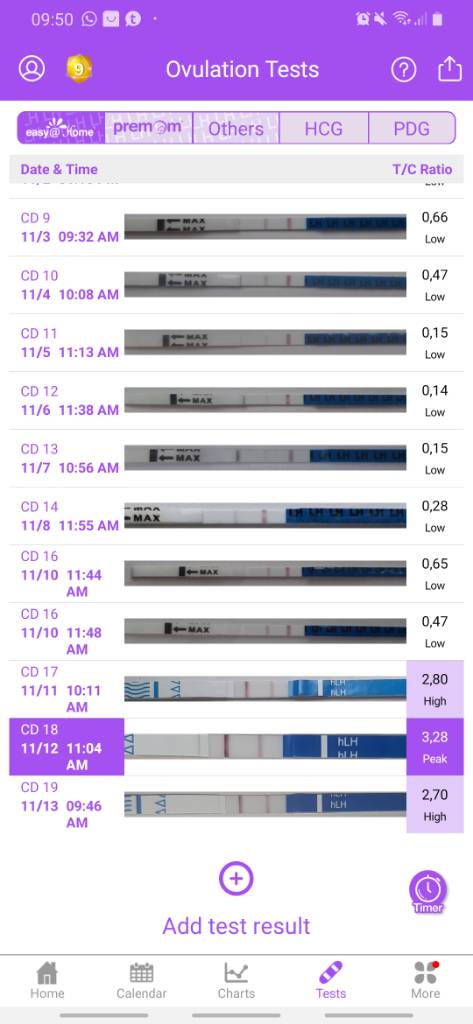
Task: Switch to the HCG tab
Action: click(324, 128)
